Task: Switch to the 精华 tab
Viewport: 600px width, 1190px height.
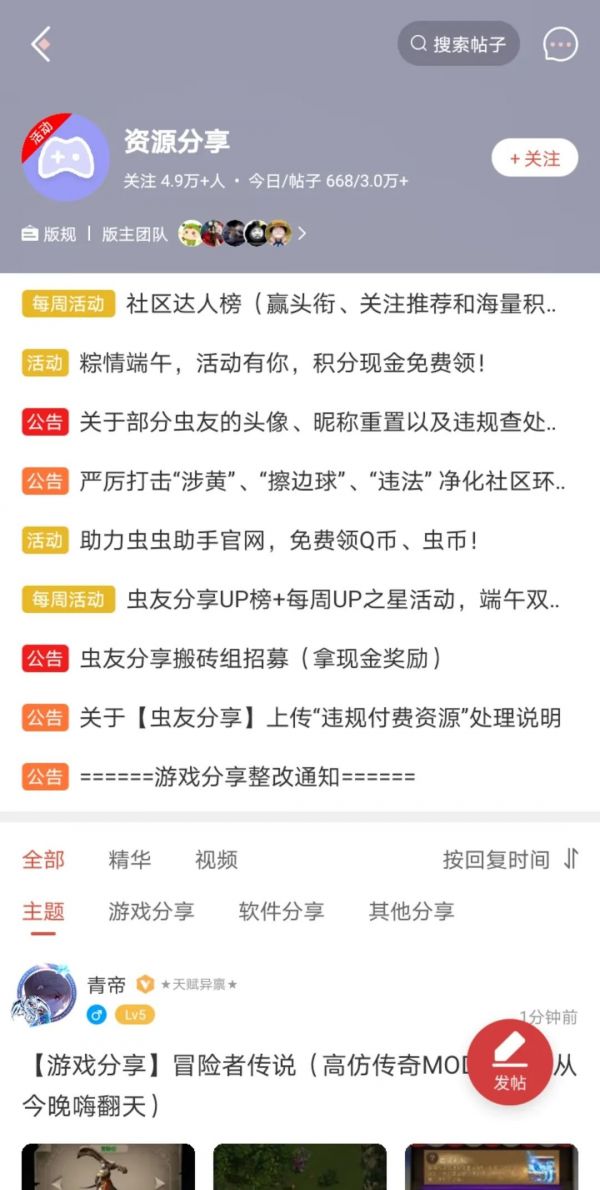Action: click(x=130, y=859)
